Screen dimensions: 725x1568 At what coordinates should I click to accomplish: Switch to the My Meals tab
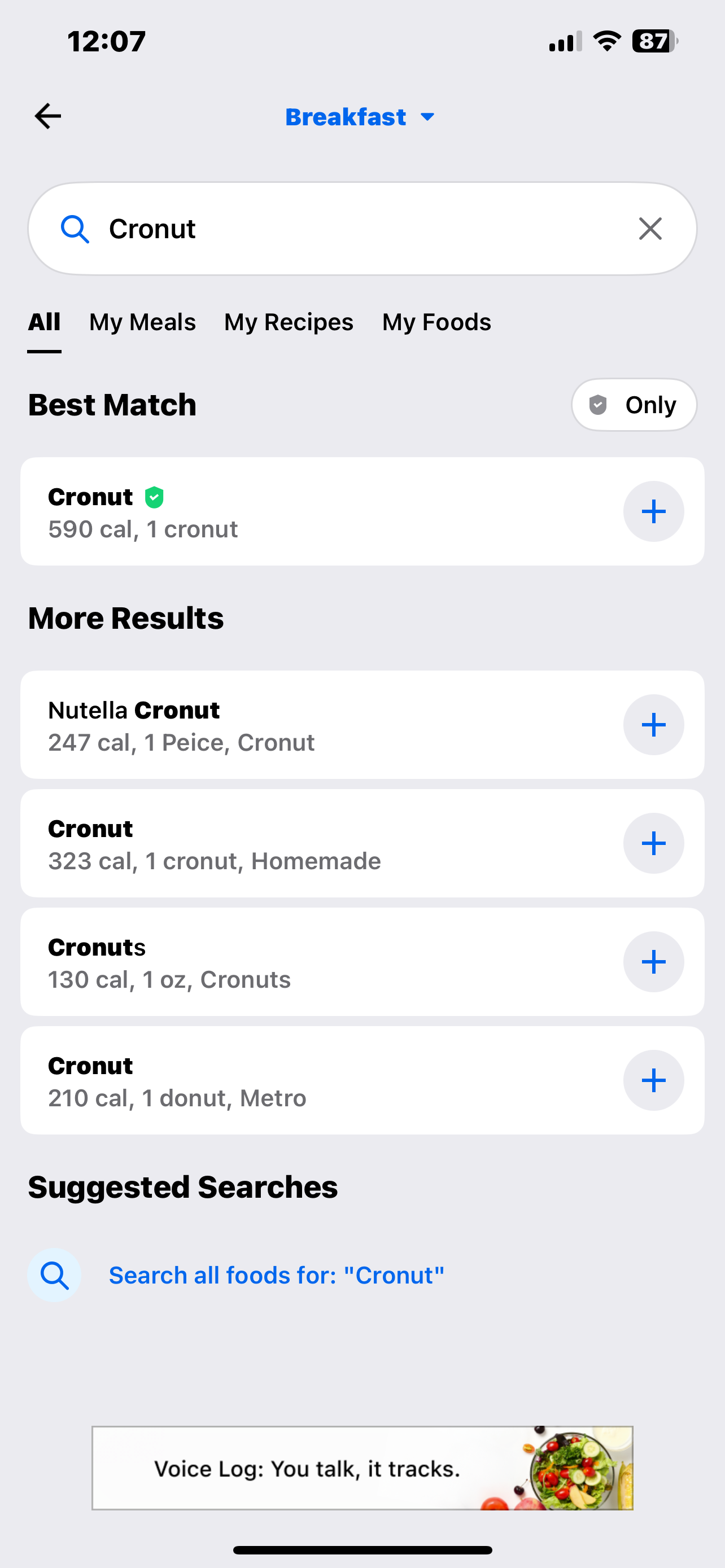(142, 322)
